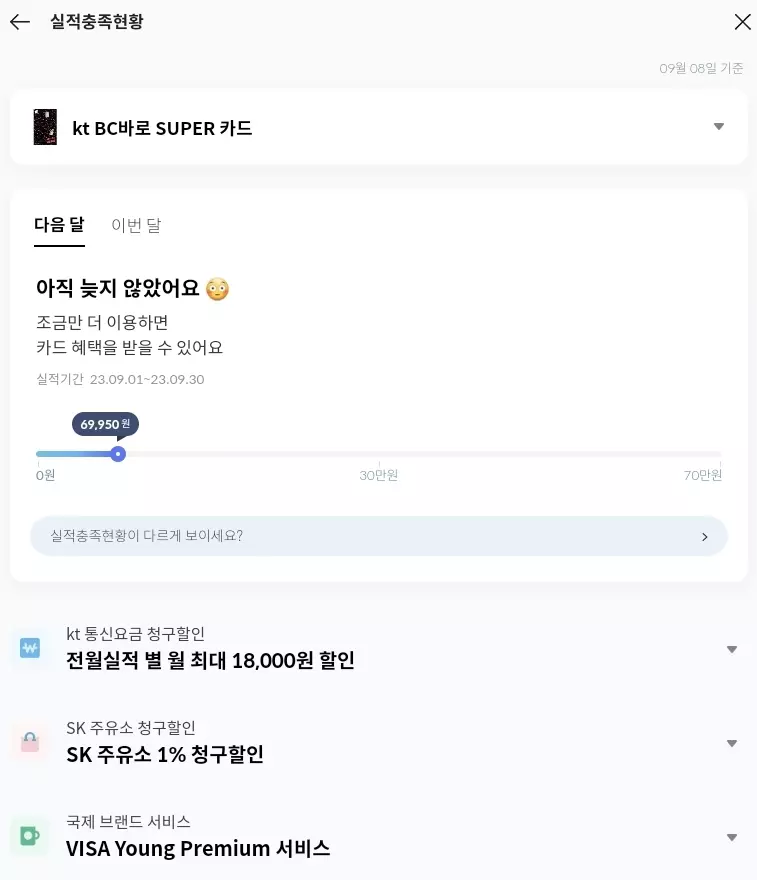The width and height of the screenshot is (757, 880).
Task: Click the spending progress slider handle
Action: click(118, 453)
